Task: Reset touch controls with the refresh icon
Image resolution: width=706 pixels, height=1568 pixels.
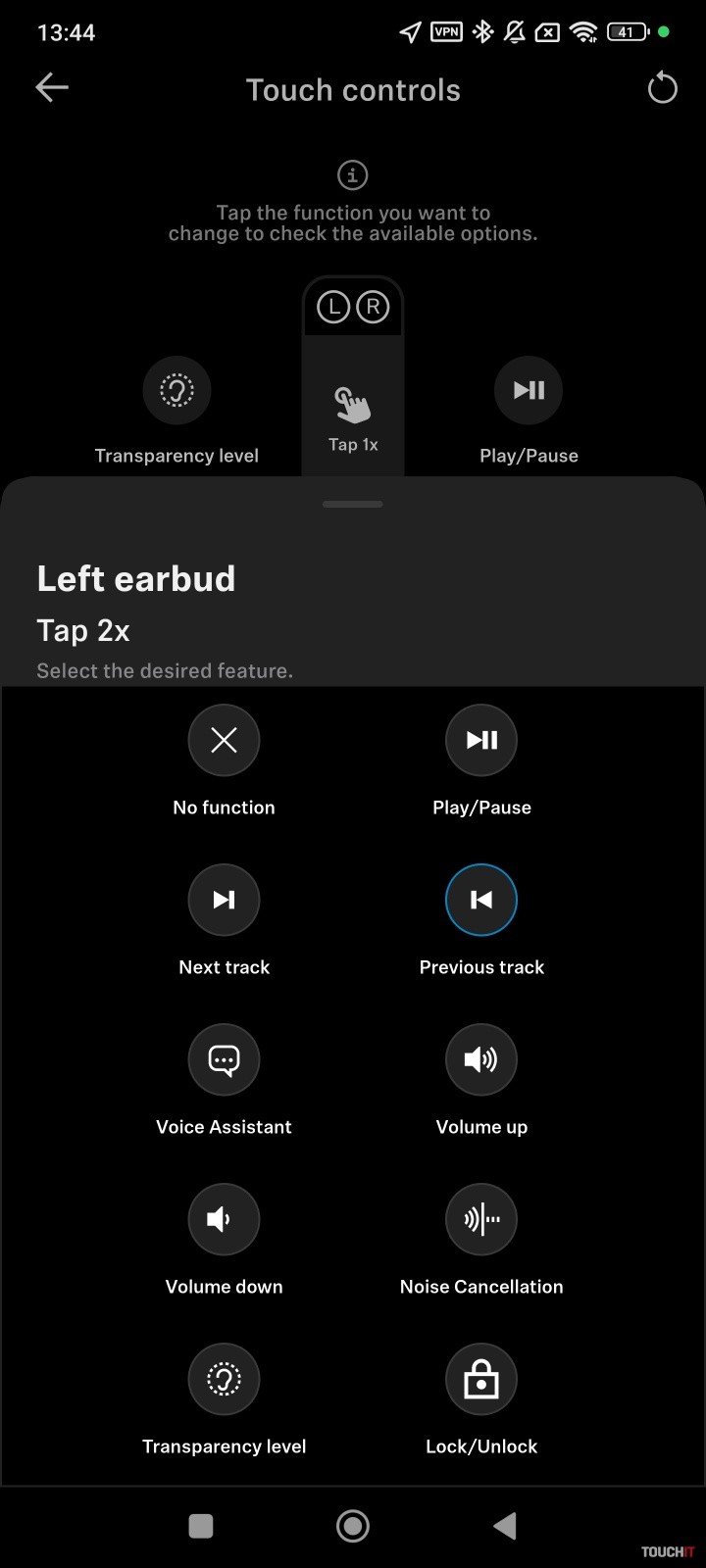Action: [x=663, y=88]
